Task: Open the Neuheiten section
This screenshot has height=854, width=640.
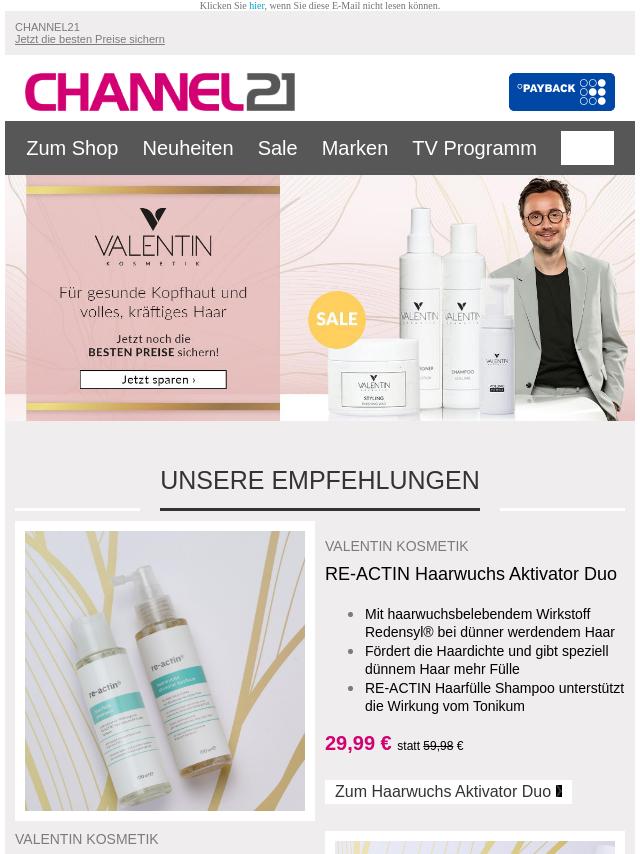Action: pyautogui.click(x=187, y=148)
